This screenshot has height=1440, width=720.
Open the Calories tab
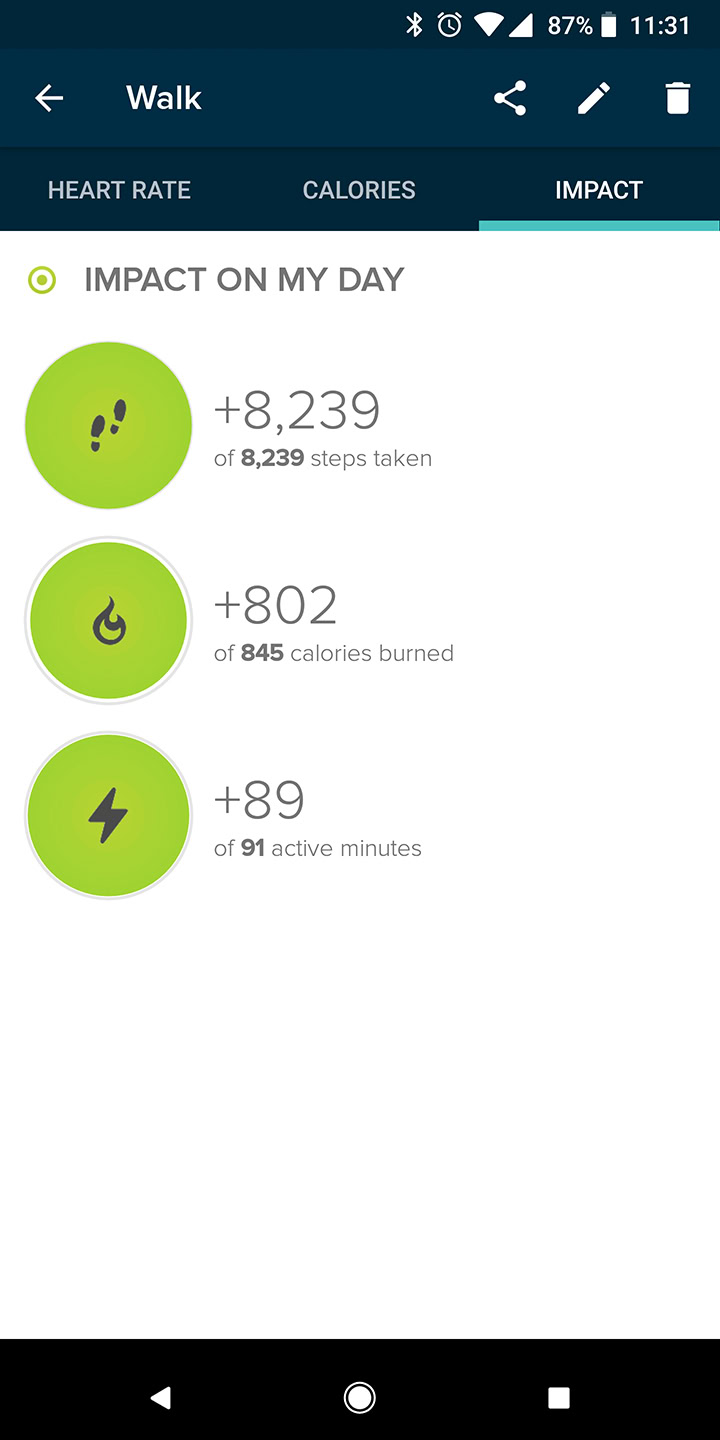[359, 190]
